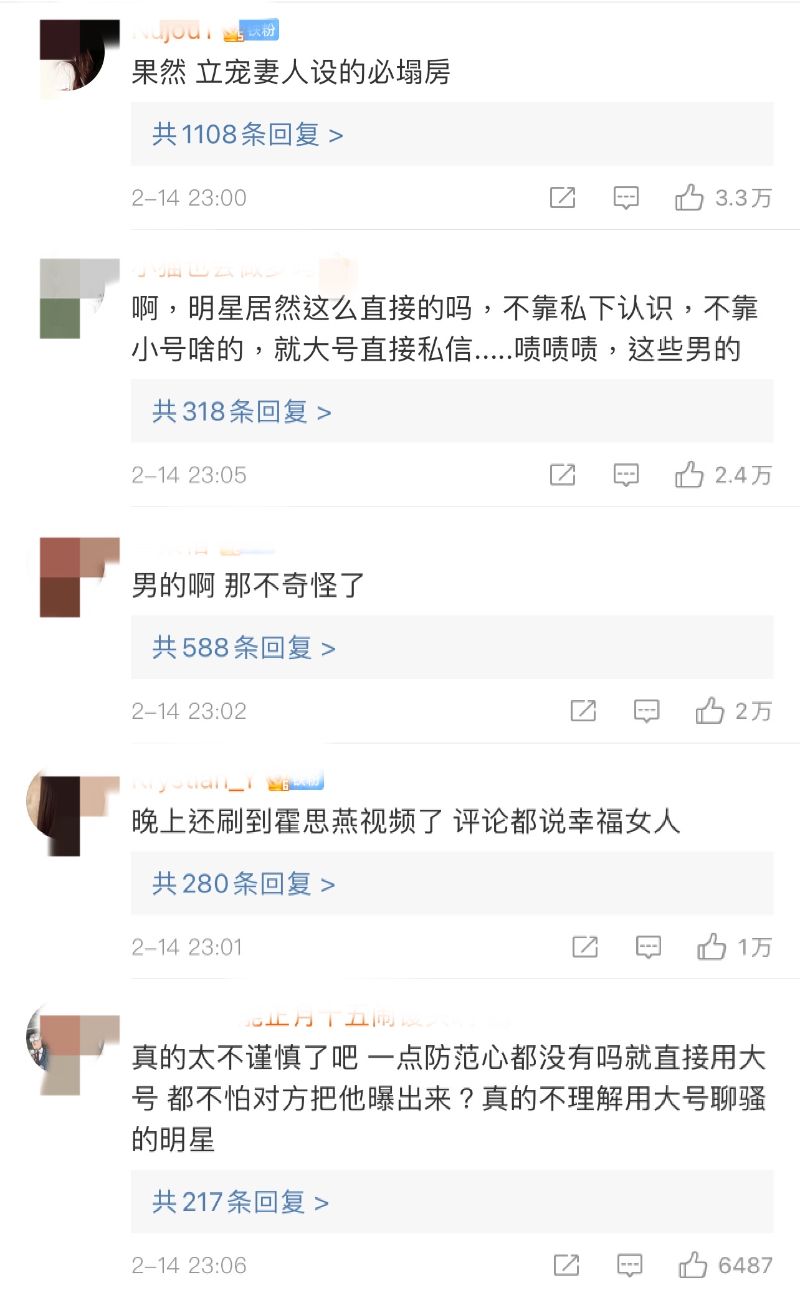The height and width of the screenshot is (1295, 800).
Task: Like the comment 男的啊 那不奇怪了
Action: [x=710, y=711]
